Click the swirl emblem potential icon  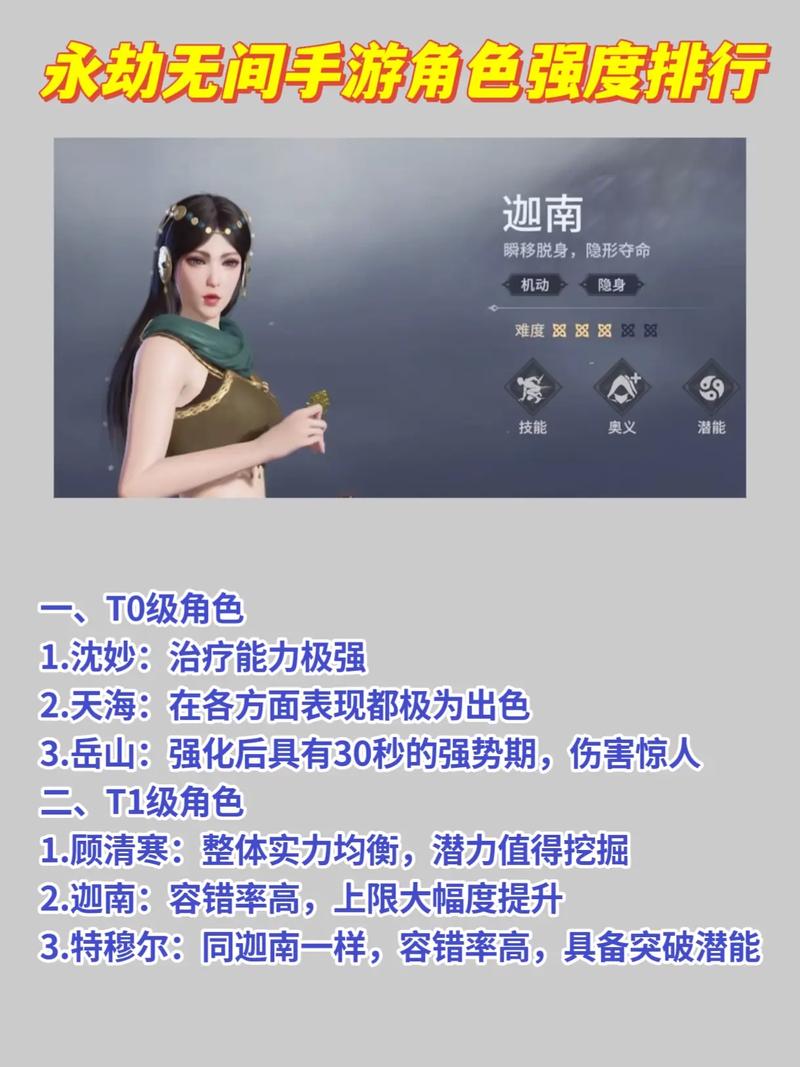[709, 388]
